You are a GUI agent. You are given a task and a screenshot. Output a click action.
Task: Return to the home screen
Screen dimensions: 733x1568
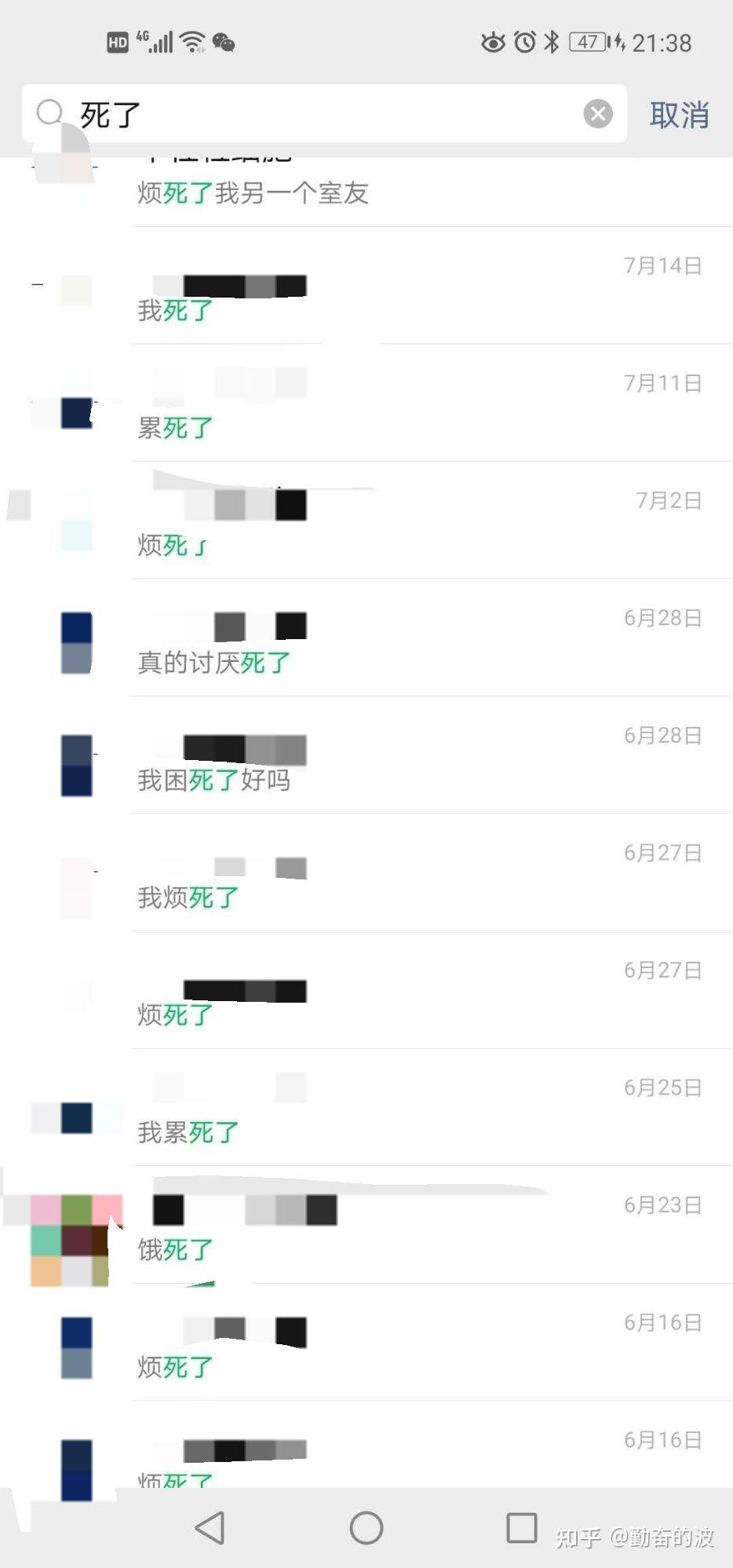tap(366, 1528)
